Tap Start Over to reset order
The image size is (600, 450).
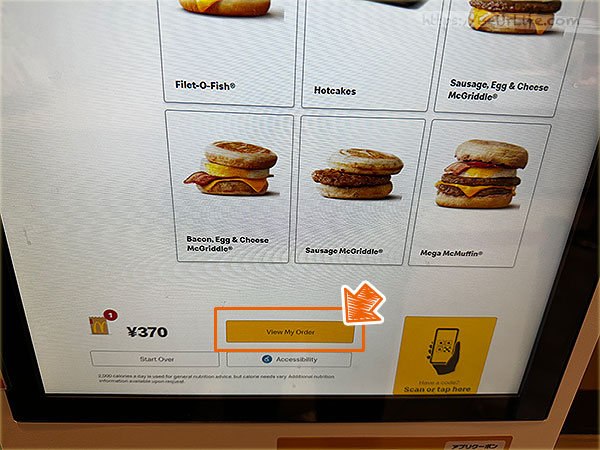[154, 359]
